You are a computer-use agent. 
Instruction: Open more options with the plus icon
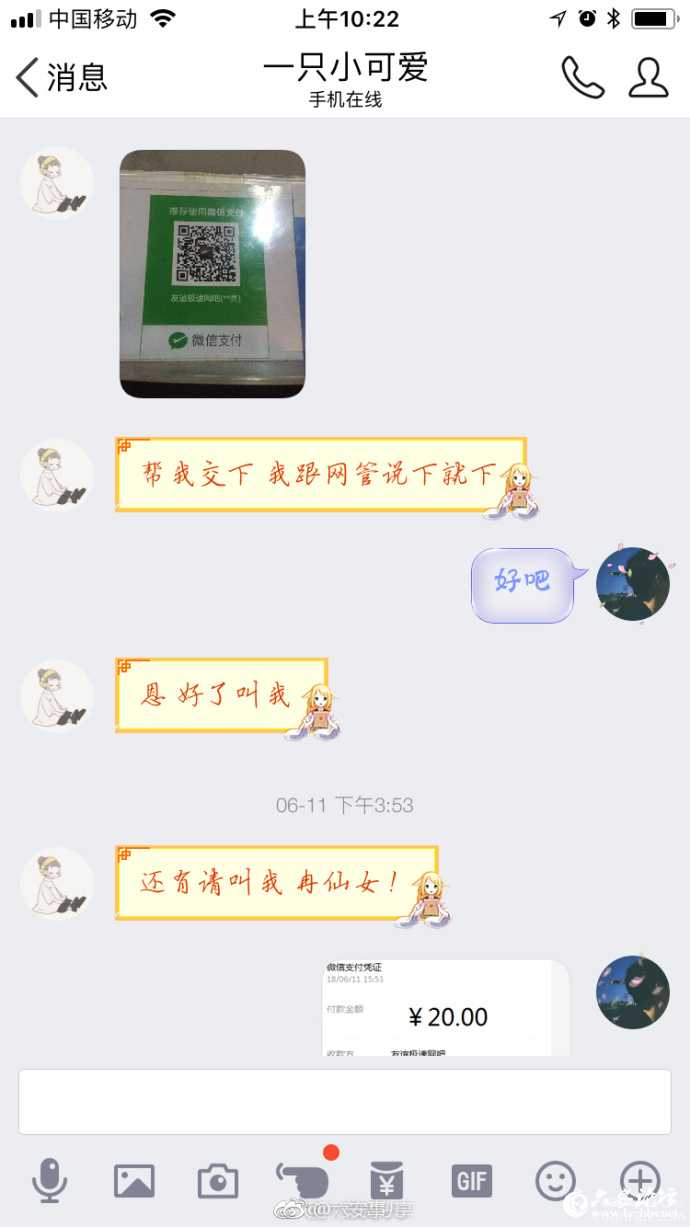(x=639, y=1179)
